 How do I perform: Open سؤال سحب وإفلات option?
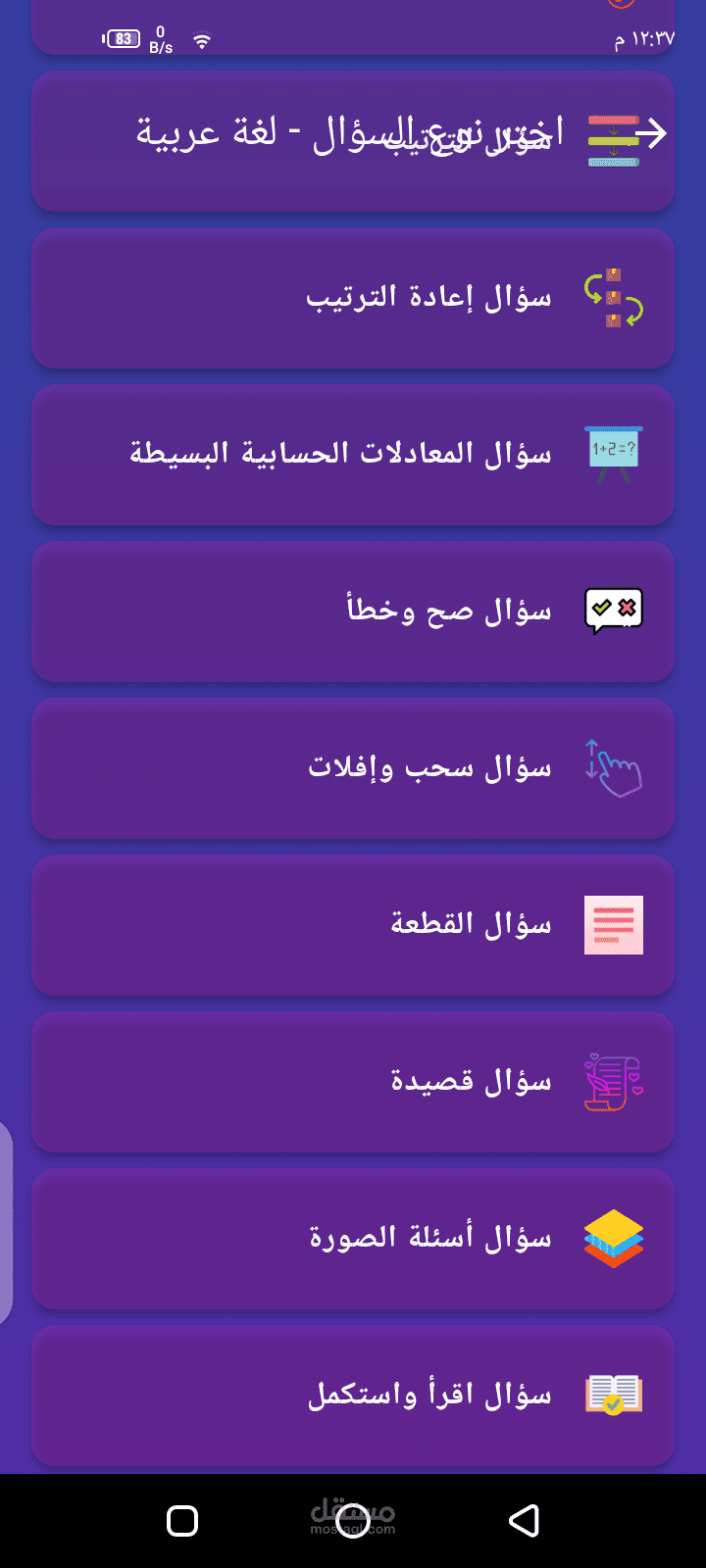point(353,768)
